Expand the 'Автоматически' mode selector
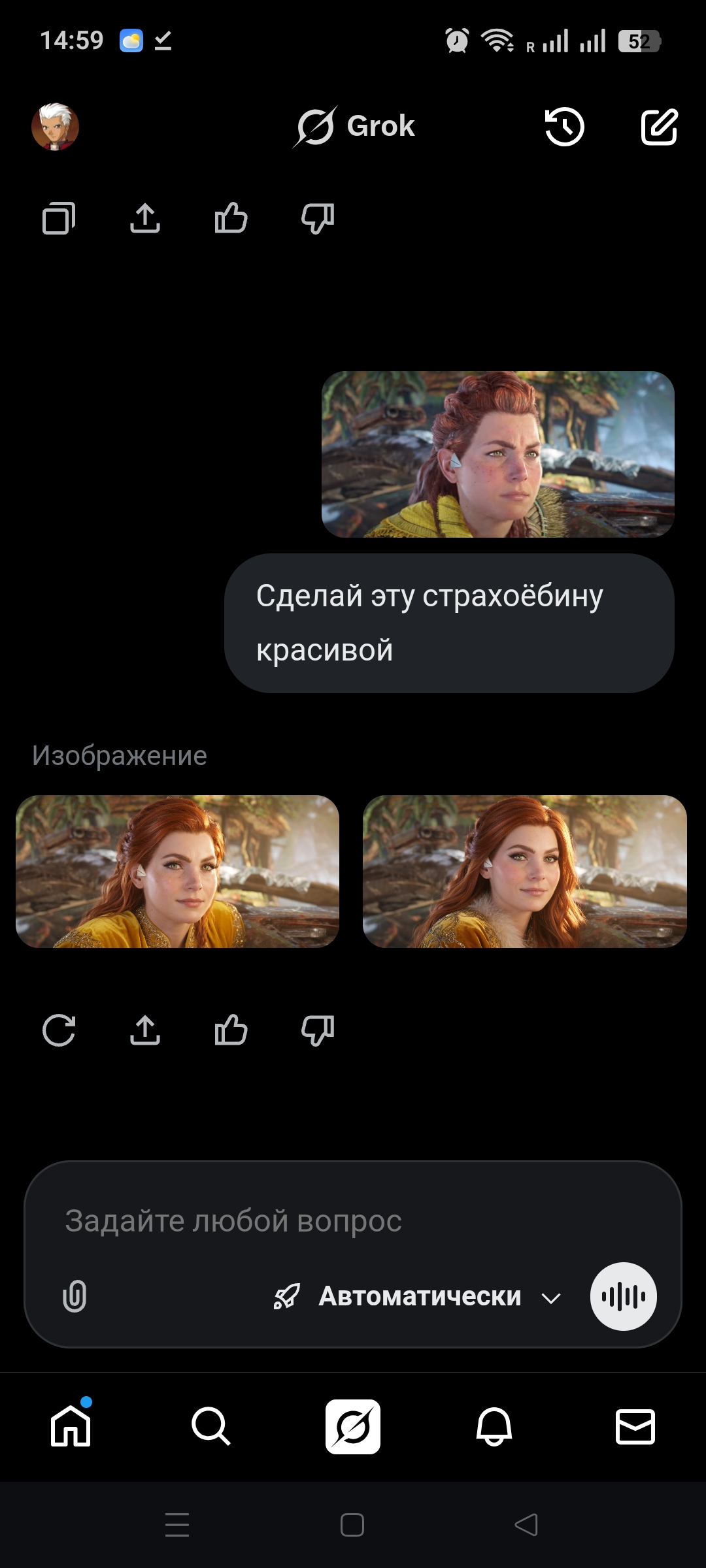 tap(418, 1296)
